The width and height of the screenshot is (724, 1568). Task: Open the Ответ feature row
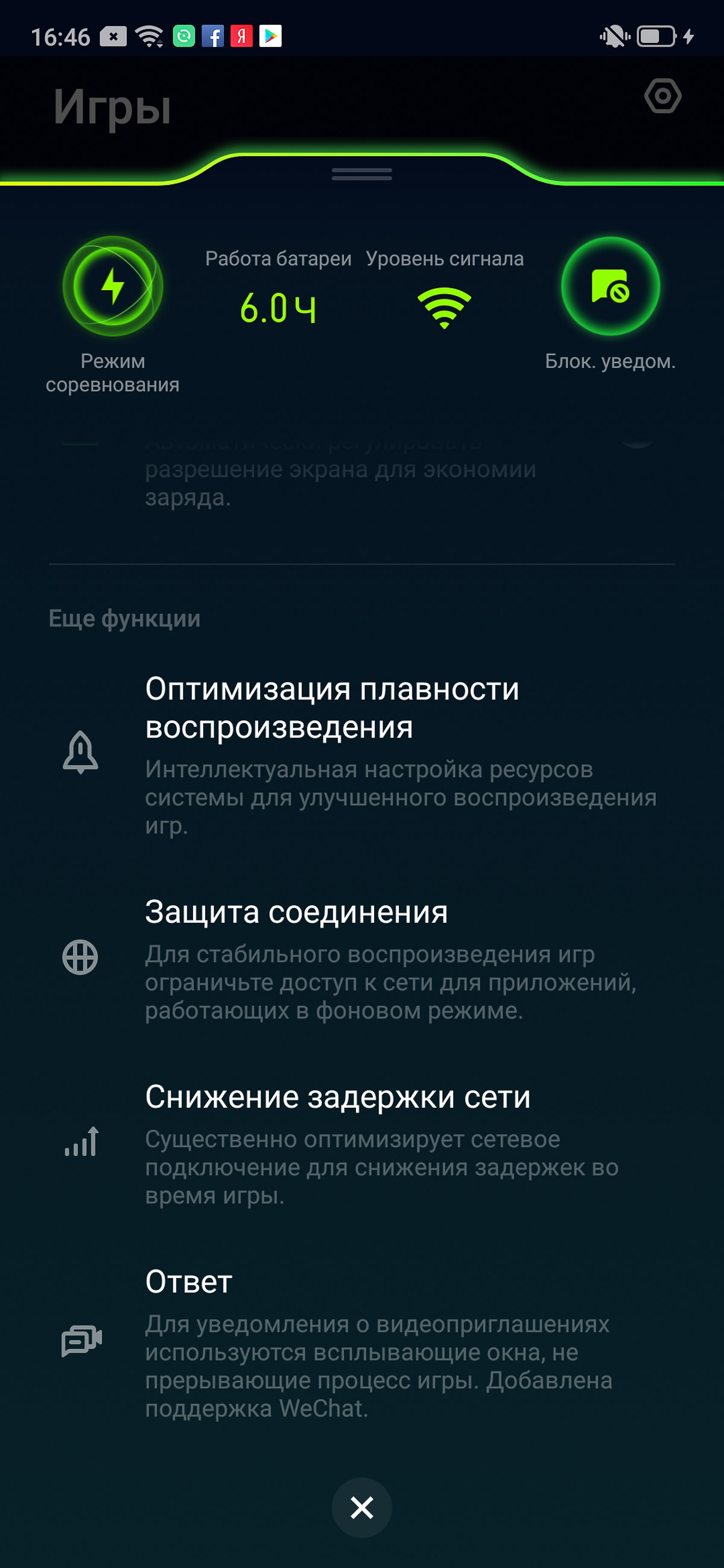361,1342
